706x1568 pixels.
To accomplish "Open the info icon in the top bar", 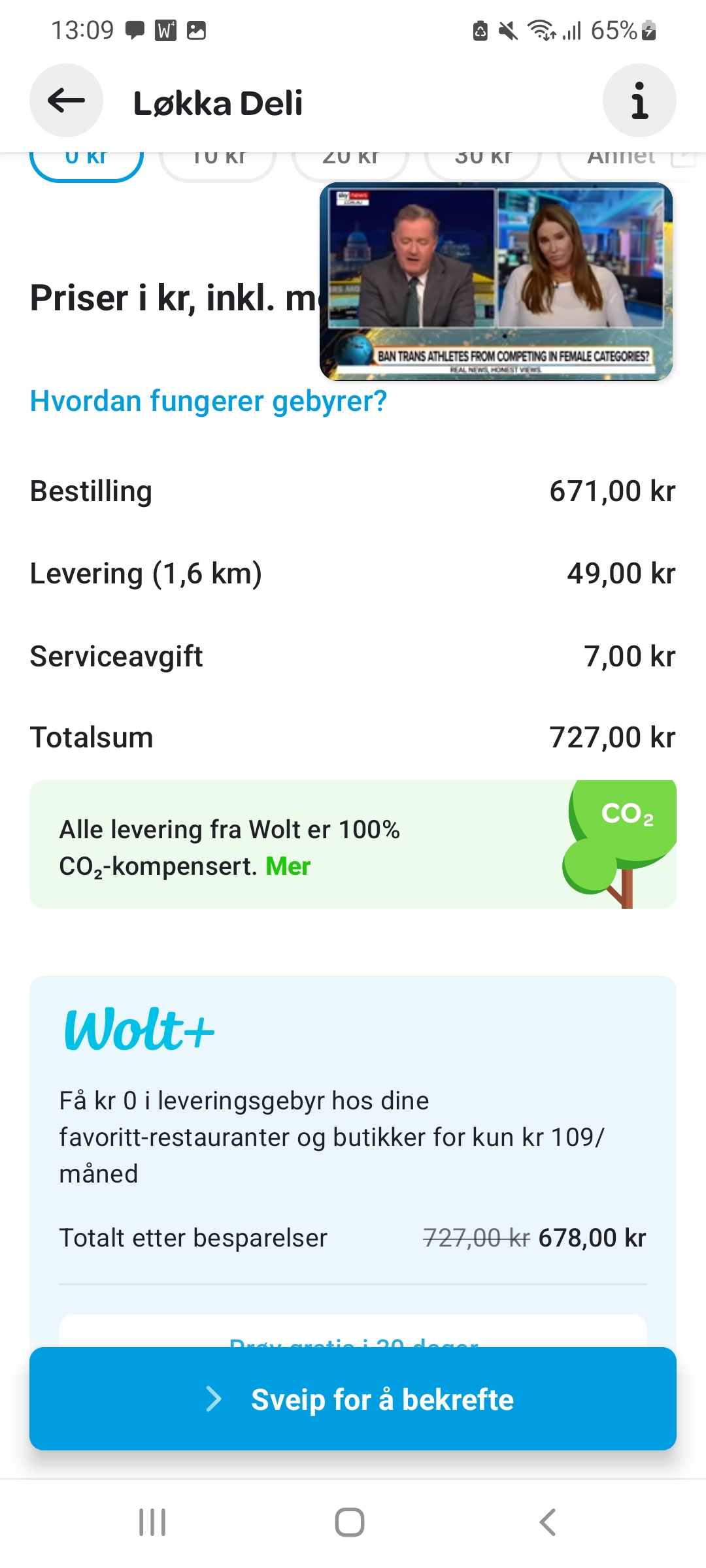I will 639,101.
